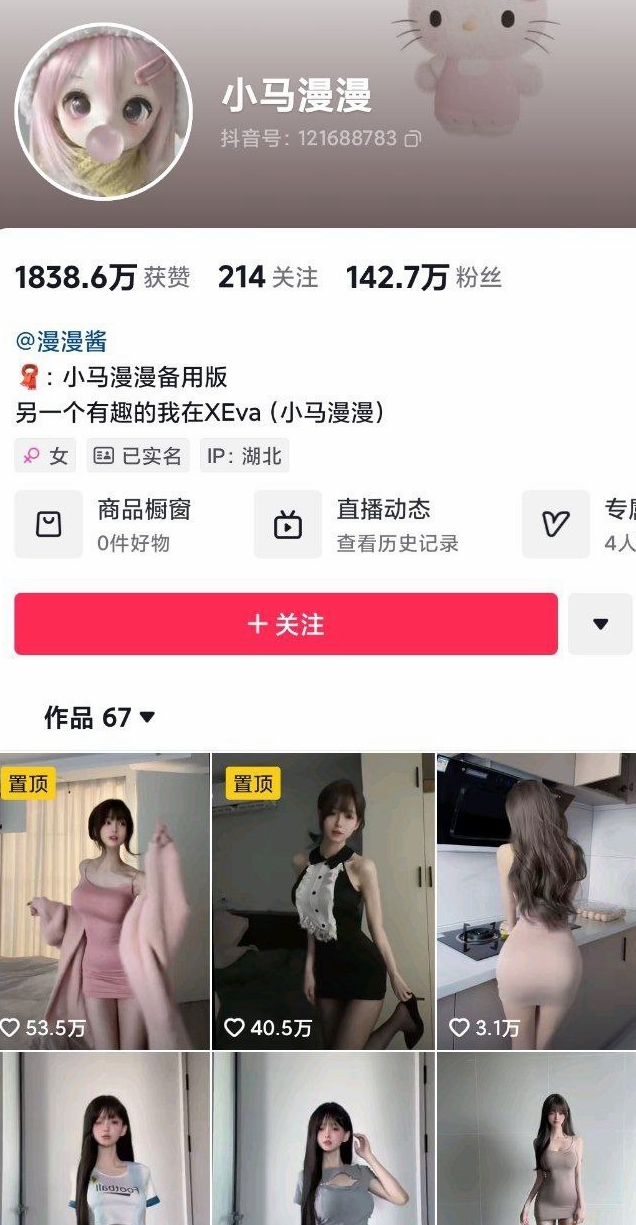Image resolution: width=636 pixels, height=1225 pixels.
Task: View the 142.7万 粉丝 followers list
Action: pyautogui.click(x=423, y=277)
